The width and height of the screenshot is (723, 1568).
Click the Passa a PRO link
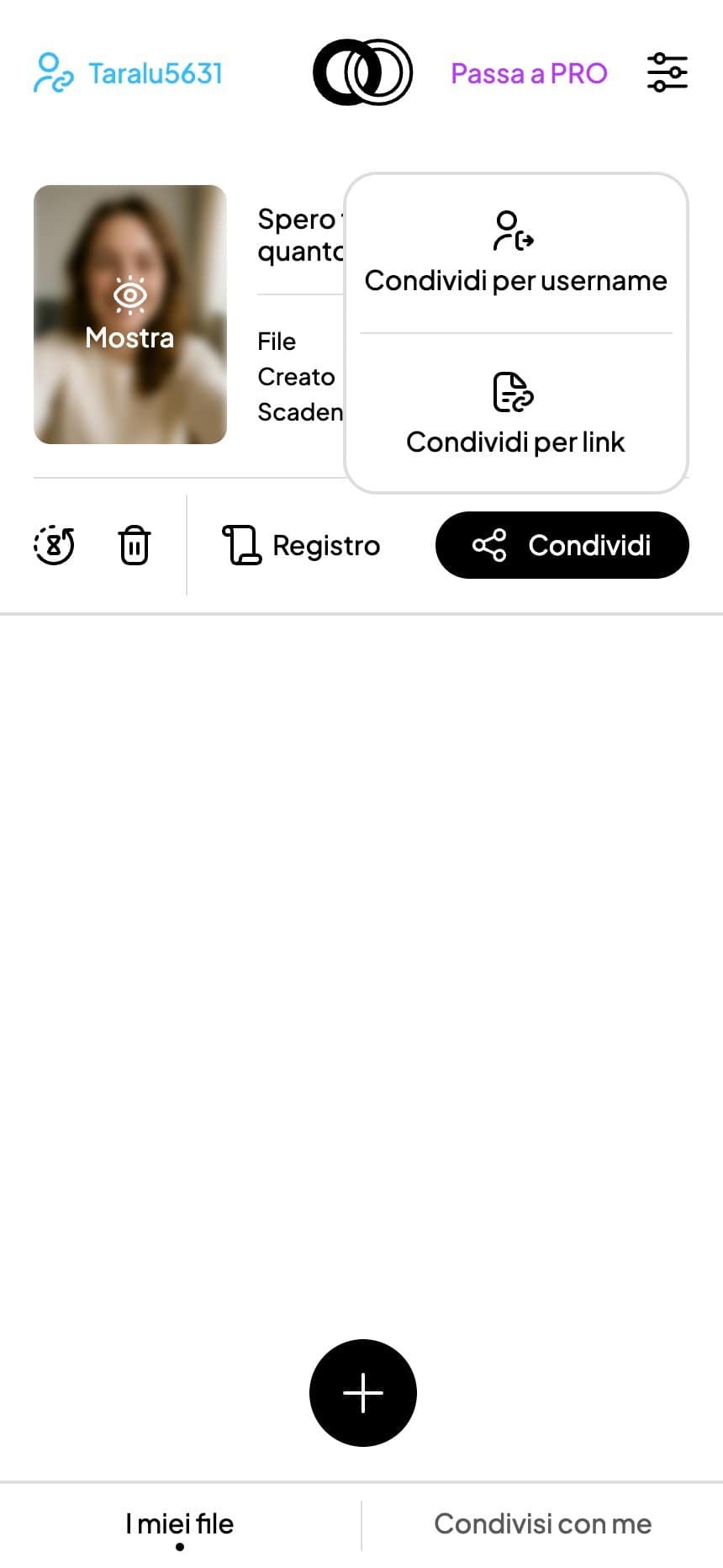pos(528,74)
